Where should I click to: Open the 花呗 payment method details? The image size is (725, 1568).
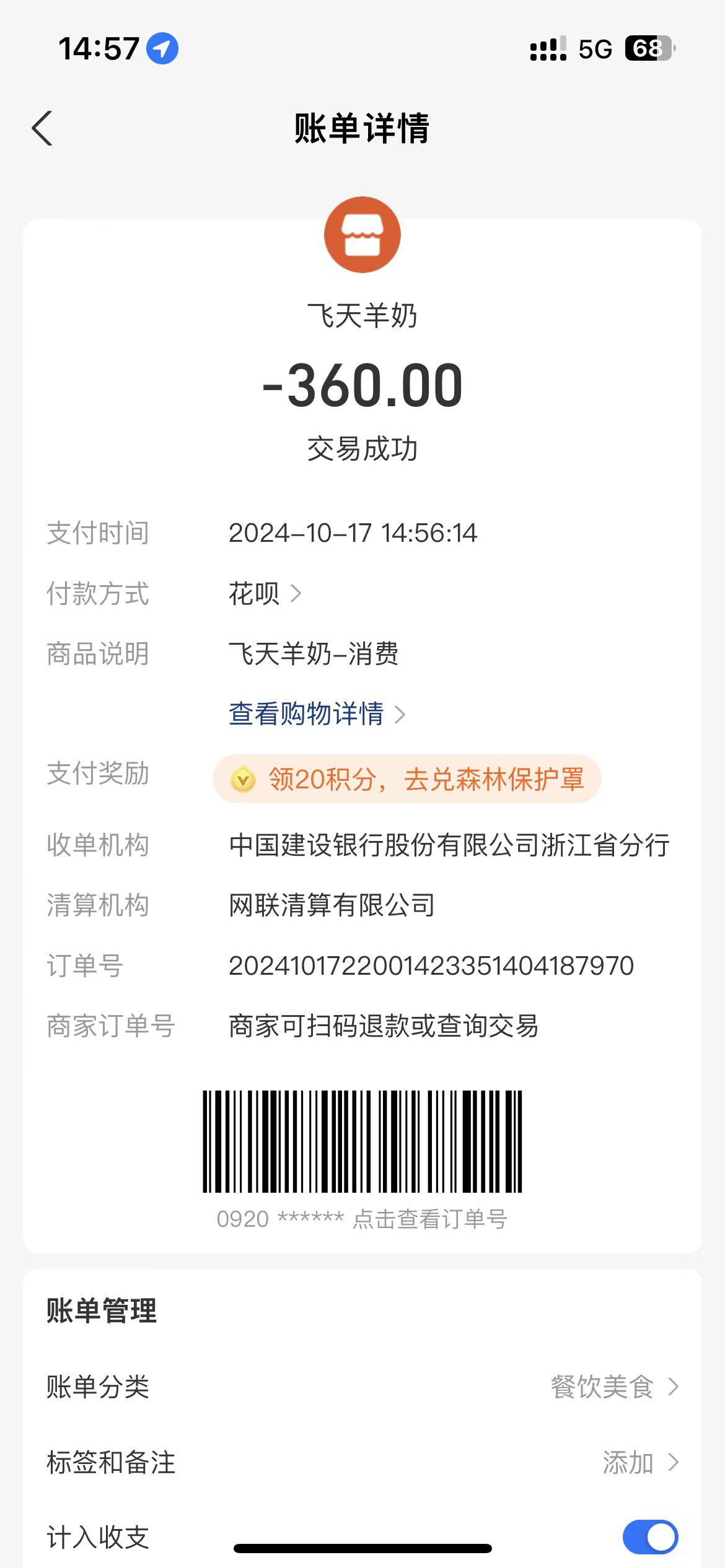coord(265,594)
